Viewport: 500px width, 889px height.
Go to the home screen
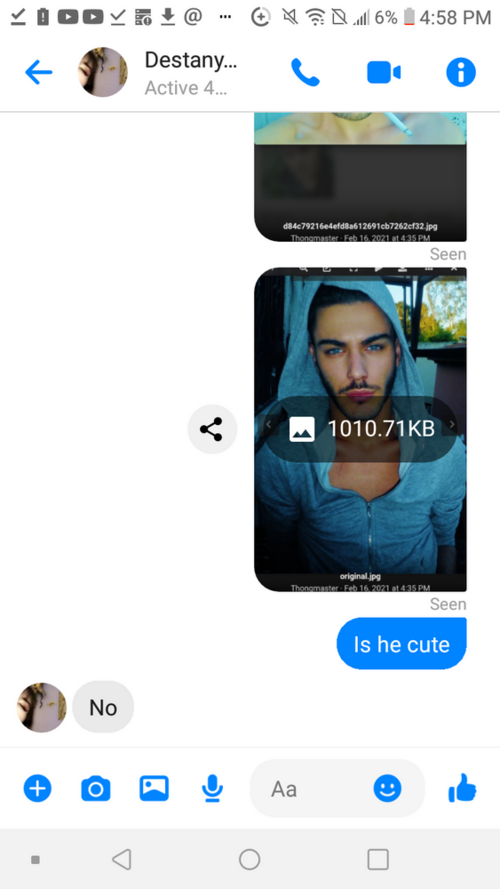click(x=249, y=859)
